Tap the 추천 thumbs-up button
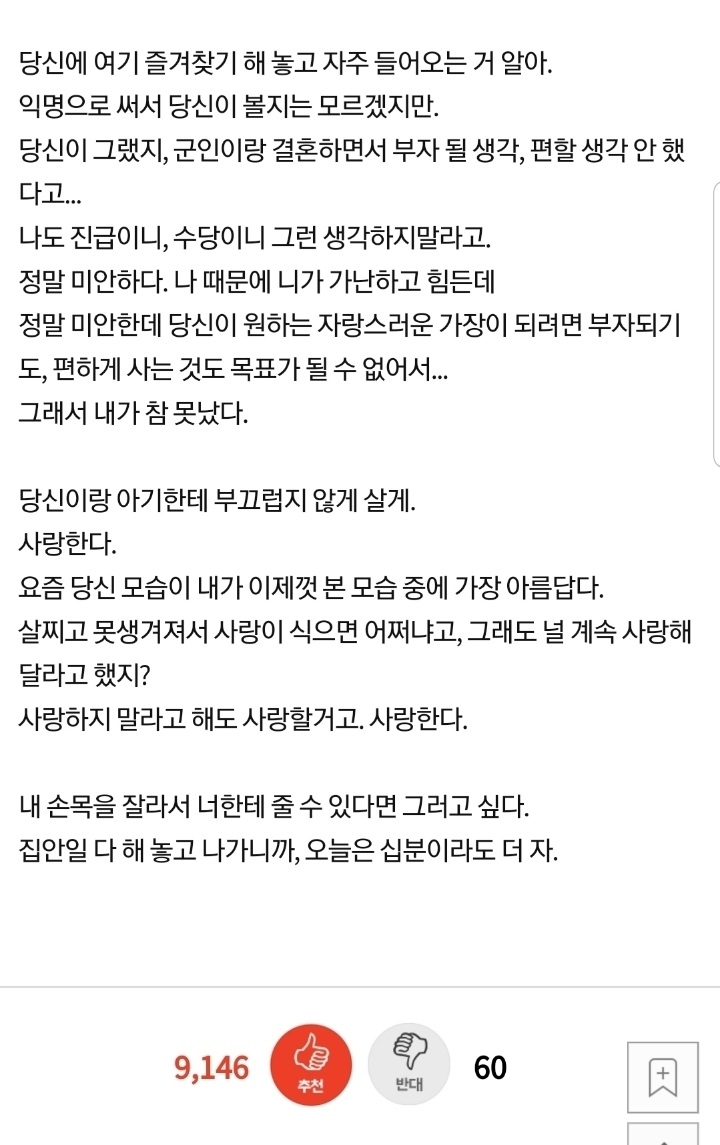The image size is (720, 1145). [311, 1066]
